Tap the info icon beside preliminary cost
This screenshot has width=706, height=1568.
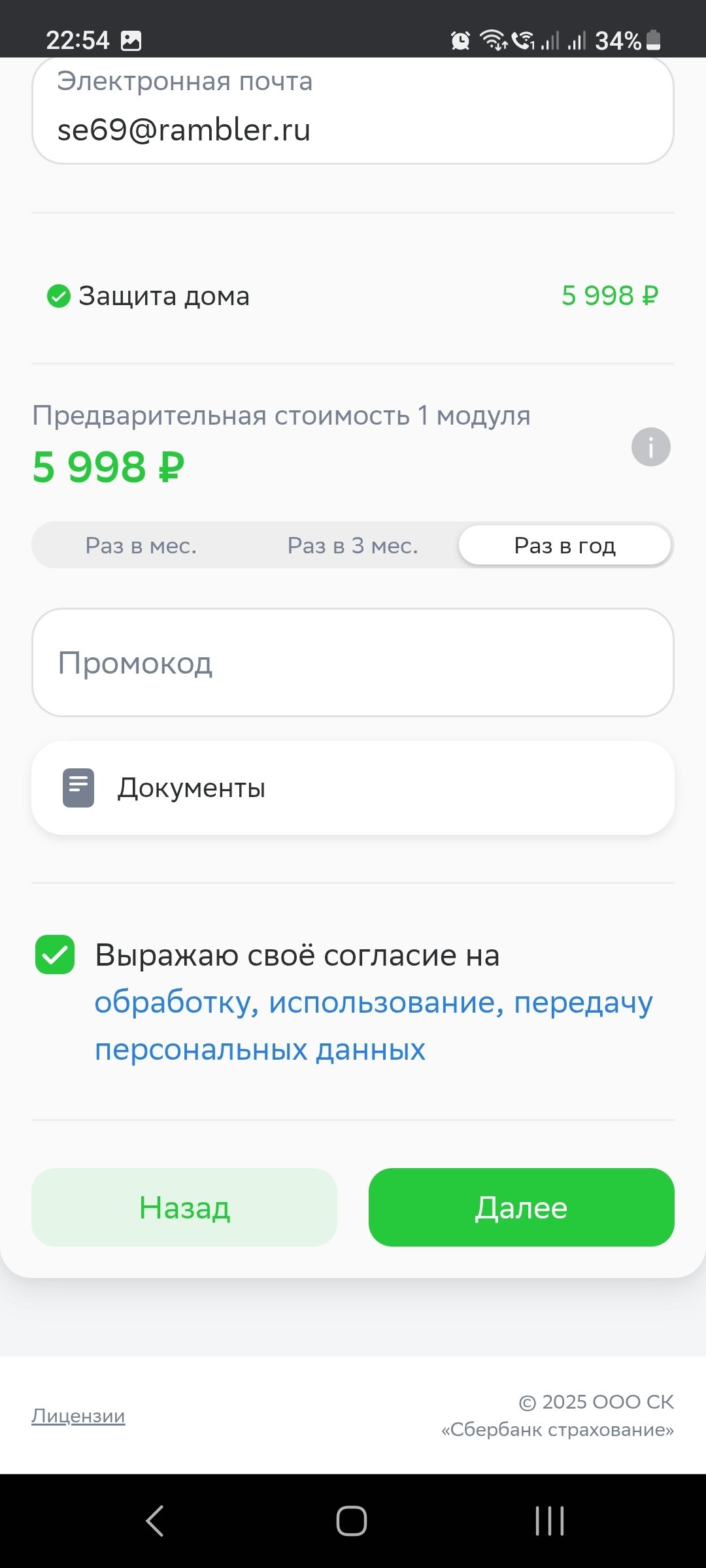[x=650, y=448]
